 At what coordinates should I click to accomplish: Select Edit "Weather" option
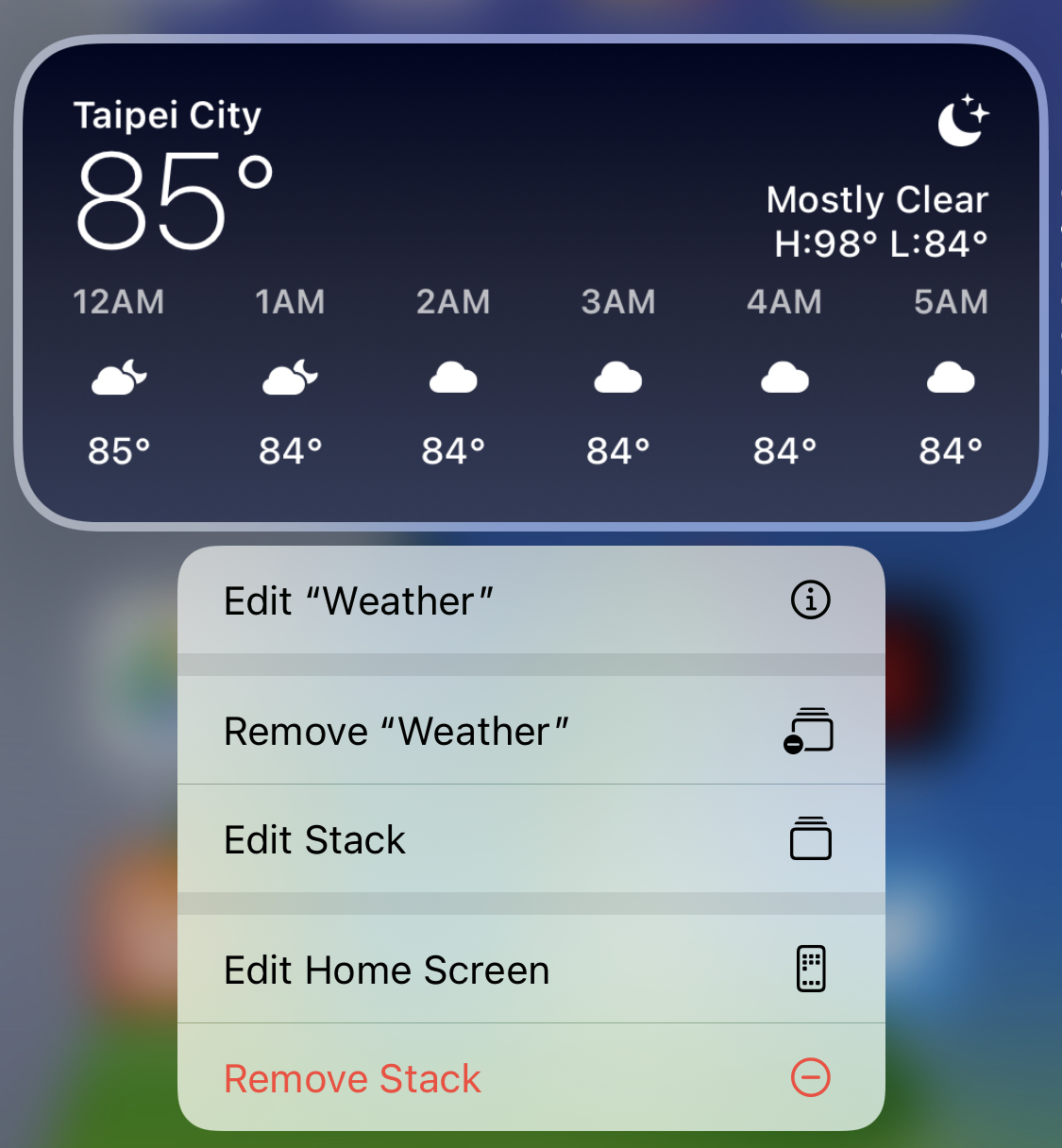pyautogui.click(x=529, y=600)
